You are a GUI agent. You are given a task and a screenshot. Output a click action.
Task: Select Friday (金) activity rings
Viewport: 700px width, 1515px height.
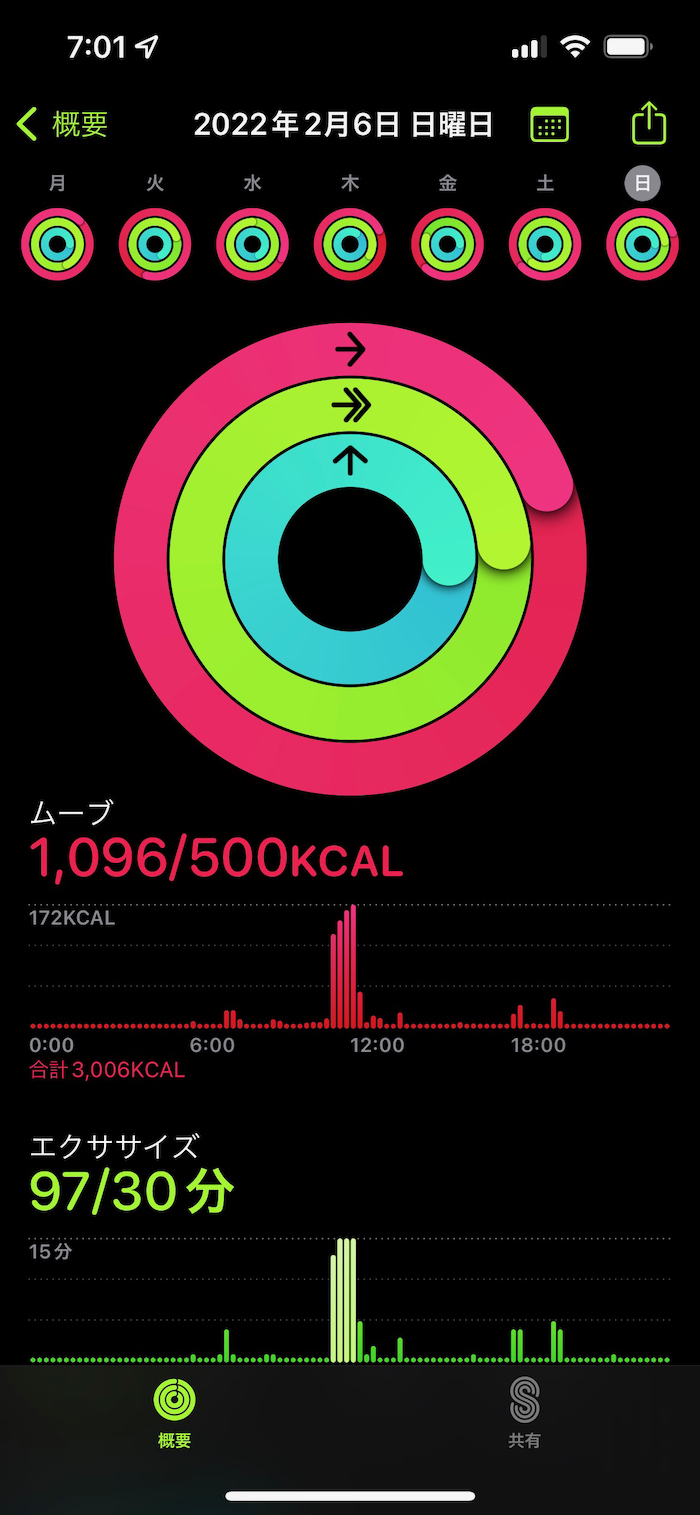[x=447, y=244]
